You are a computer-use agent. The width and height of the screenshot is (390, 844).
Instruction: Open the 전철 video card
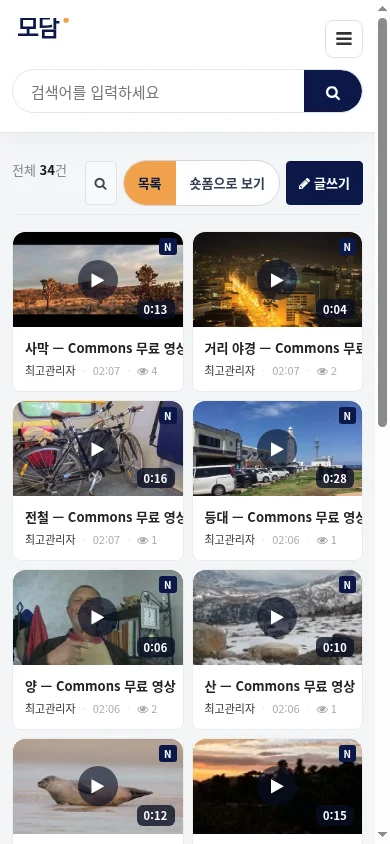click(x=98, y=480)
